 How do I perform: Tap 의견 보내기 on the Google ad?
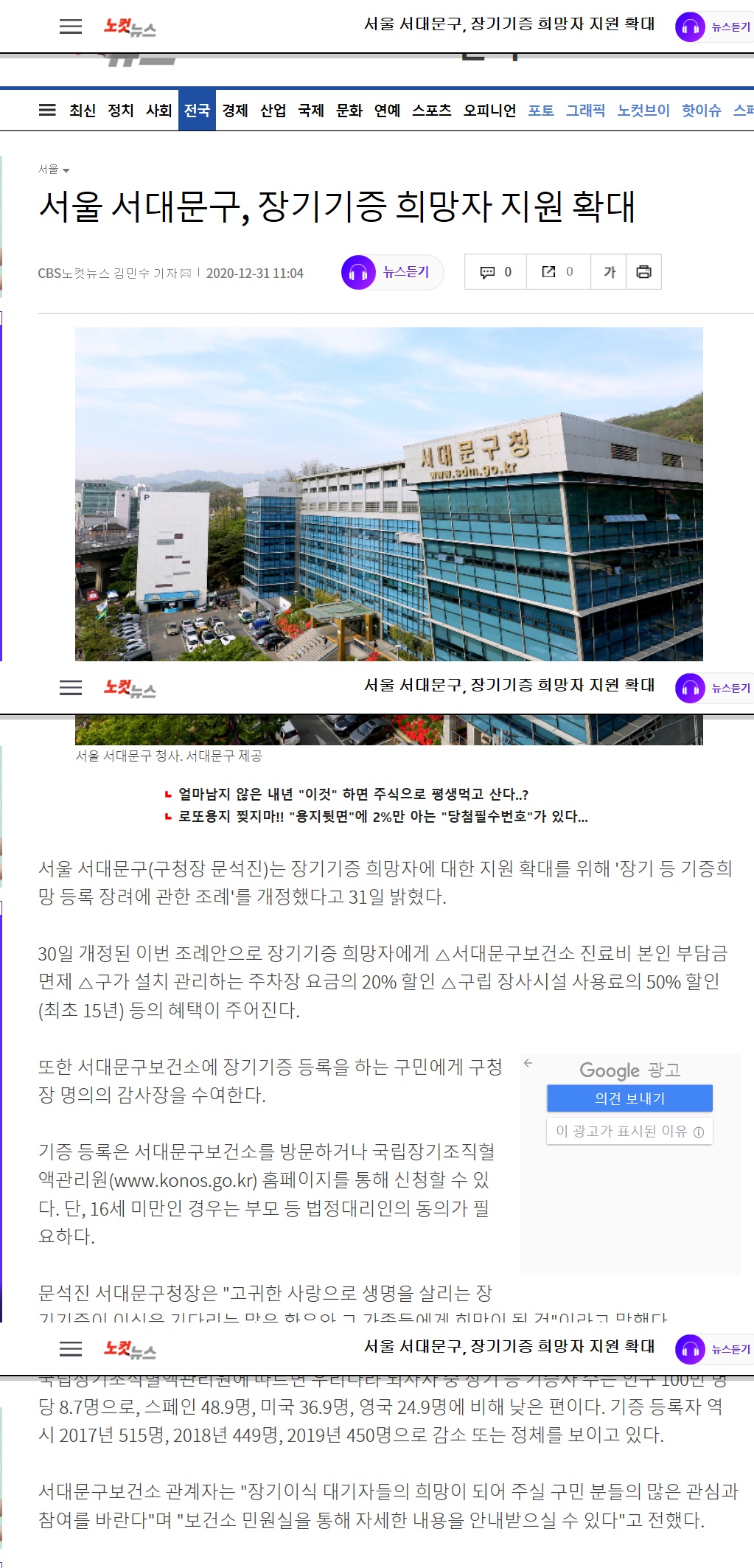point(629,1098)
